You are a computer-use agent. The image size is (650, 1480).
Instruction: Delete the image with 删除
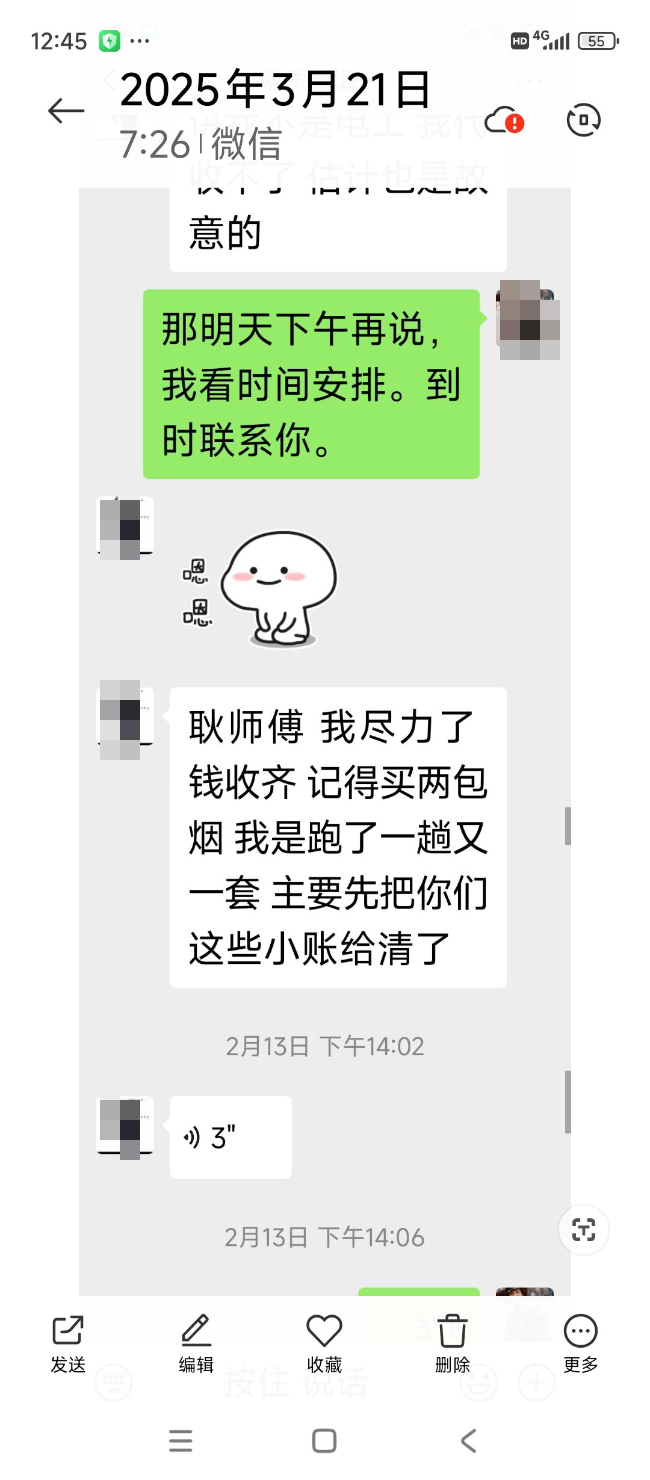(x=453, y=1343)
